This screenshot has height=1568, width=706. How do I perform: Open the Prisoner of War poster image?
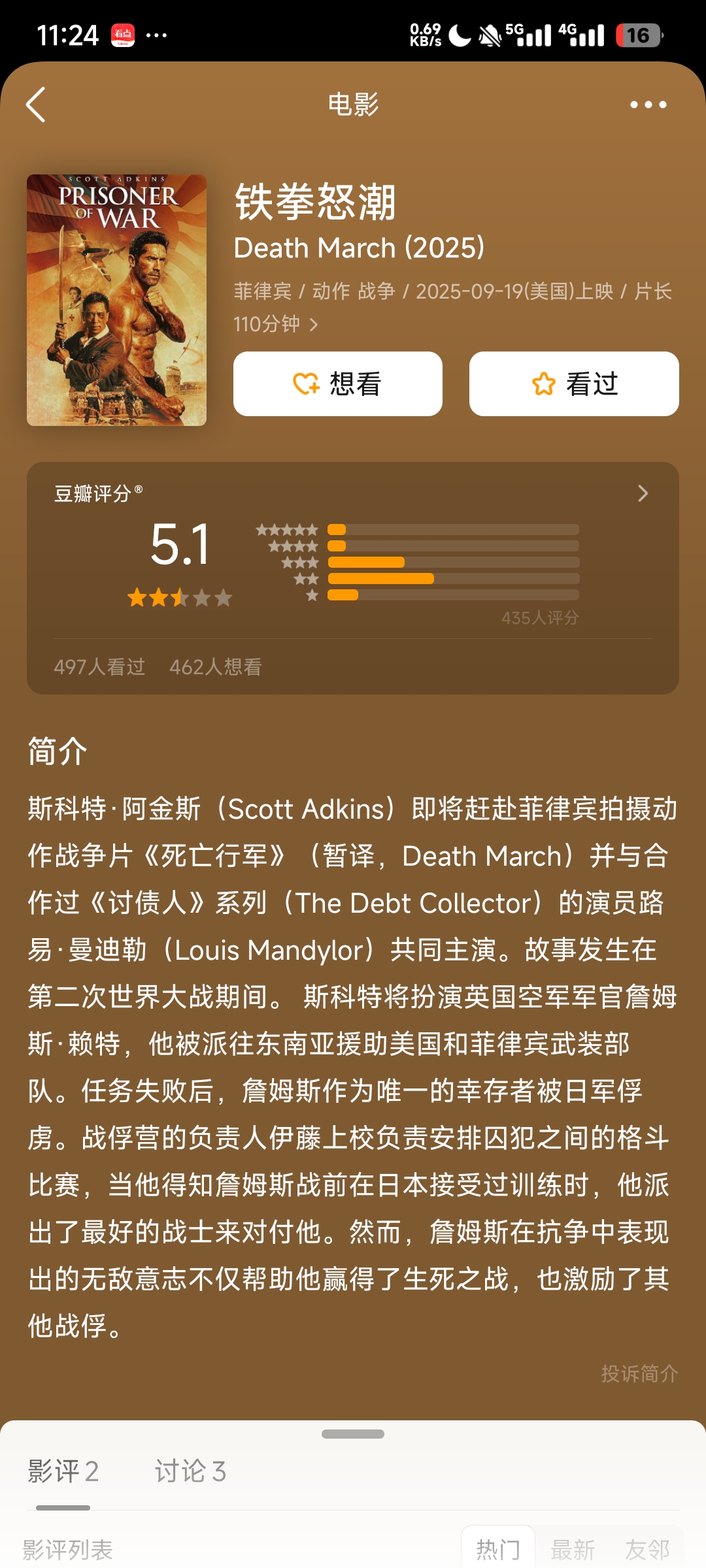coord(116,300)
